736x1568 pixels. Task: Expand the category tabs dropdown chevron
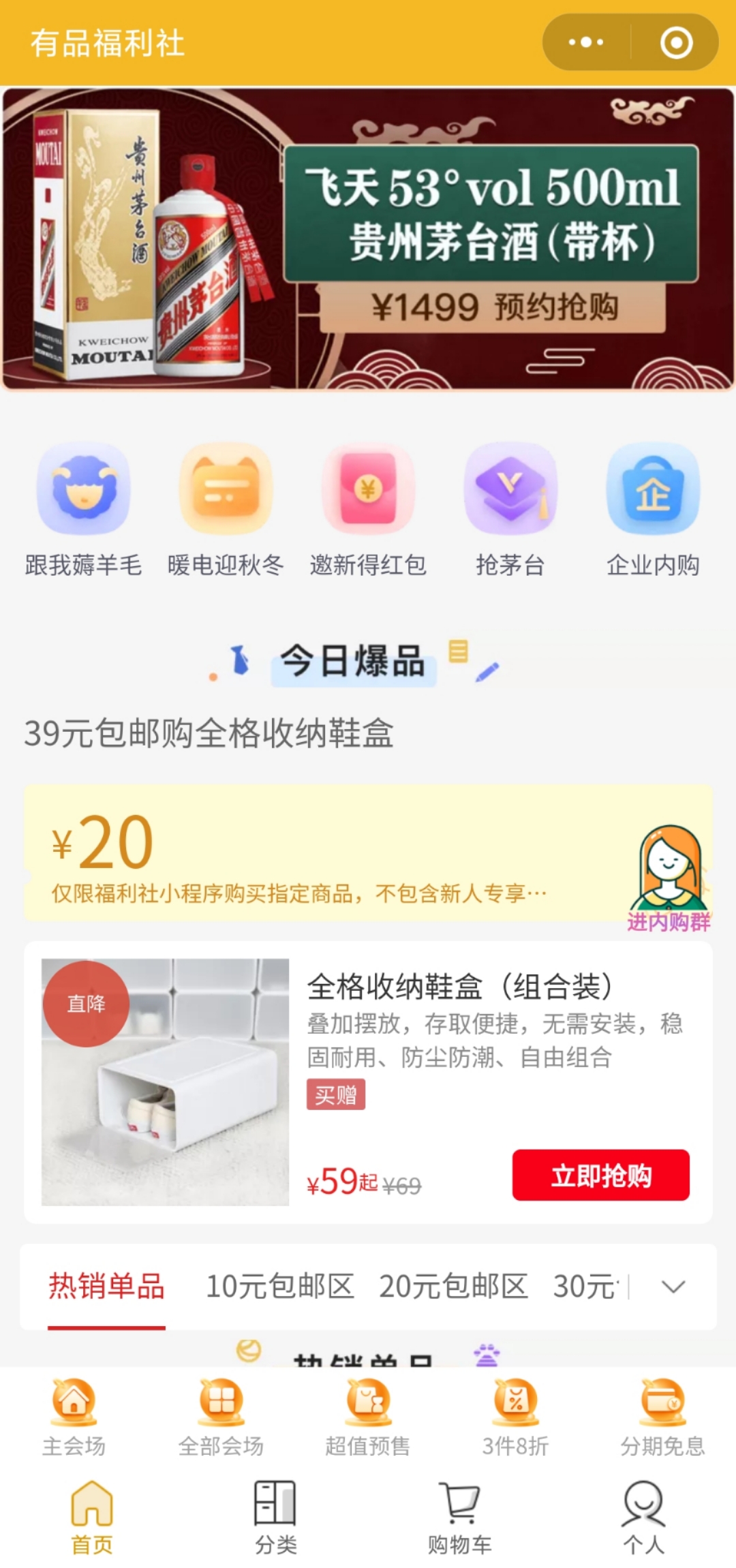coord(673,1287)
